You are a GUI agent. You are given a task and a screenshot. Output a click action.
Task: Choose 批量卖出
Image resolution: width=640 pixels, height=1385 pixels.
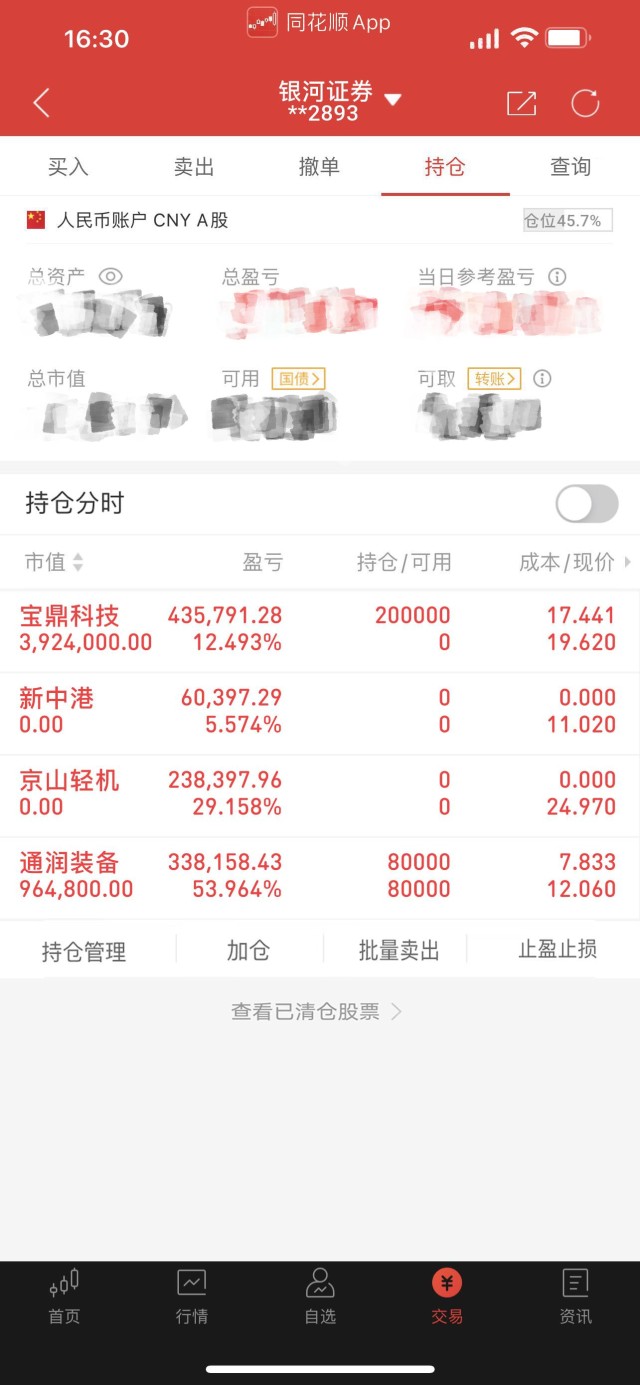point(398,951)
